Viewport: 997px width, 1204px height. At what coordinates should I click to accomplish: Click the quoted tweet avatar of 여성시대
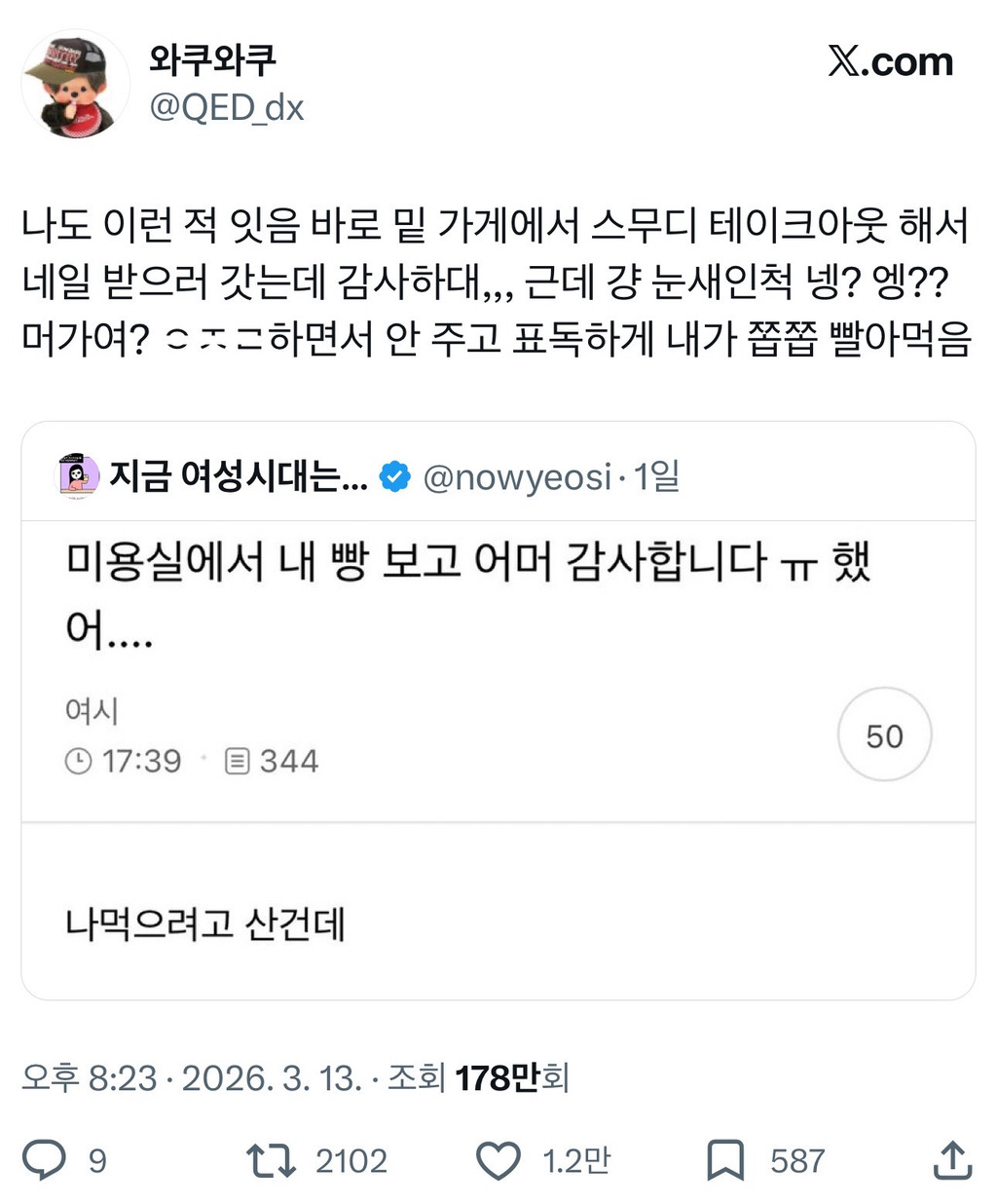point(77,475)
